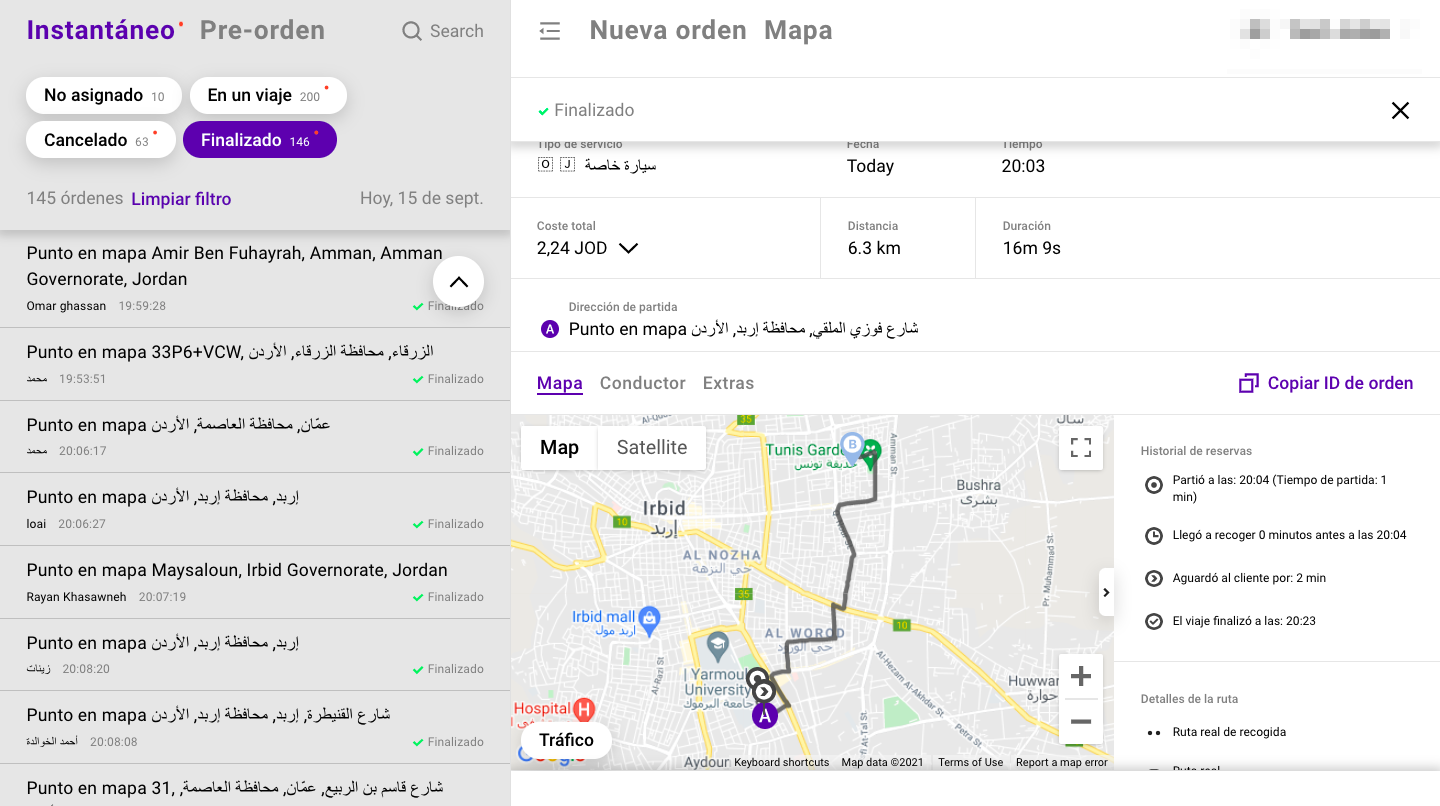The image size is (1440, 806).
Task: Switch the map to Satellite view
Action: (x=651, y=448)
